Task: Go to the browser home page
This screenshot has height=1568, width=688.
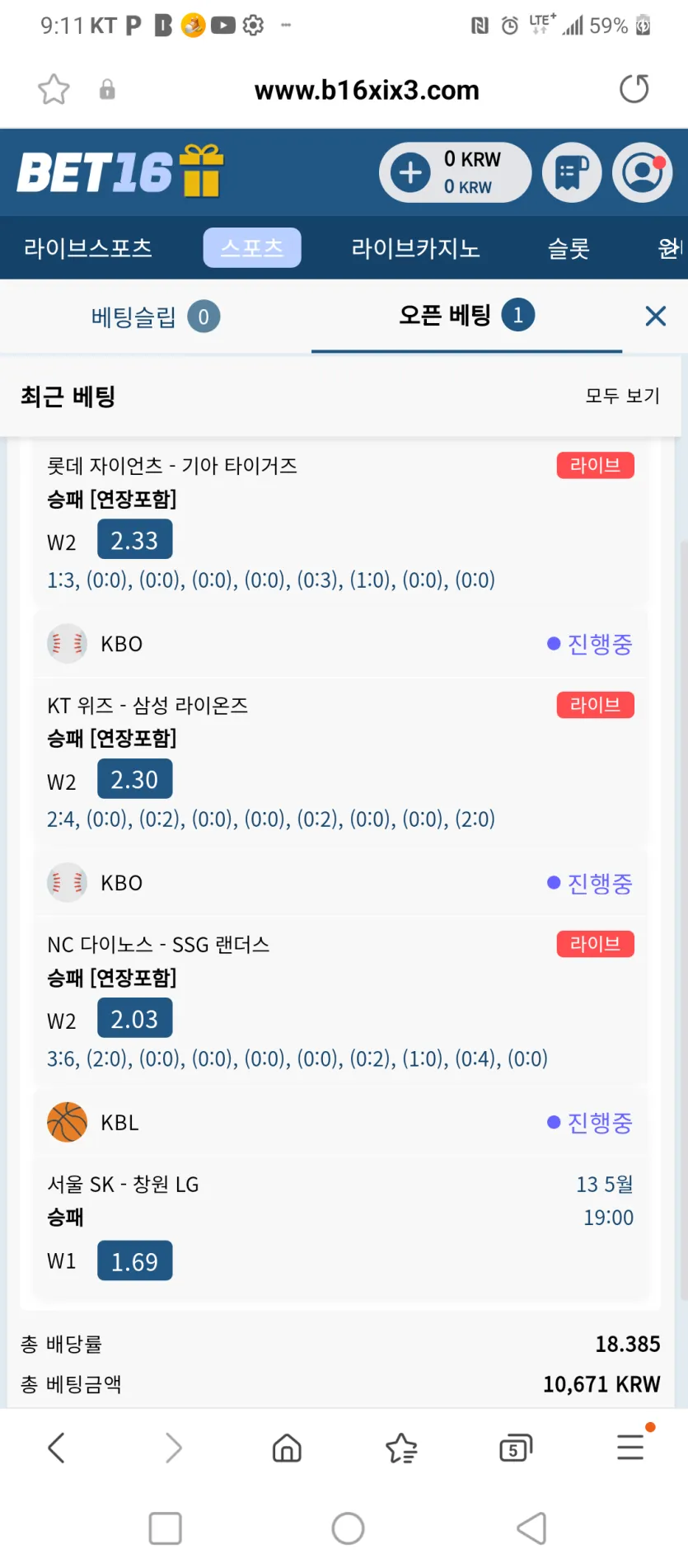Action: click(x=287, y=1448)
